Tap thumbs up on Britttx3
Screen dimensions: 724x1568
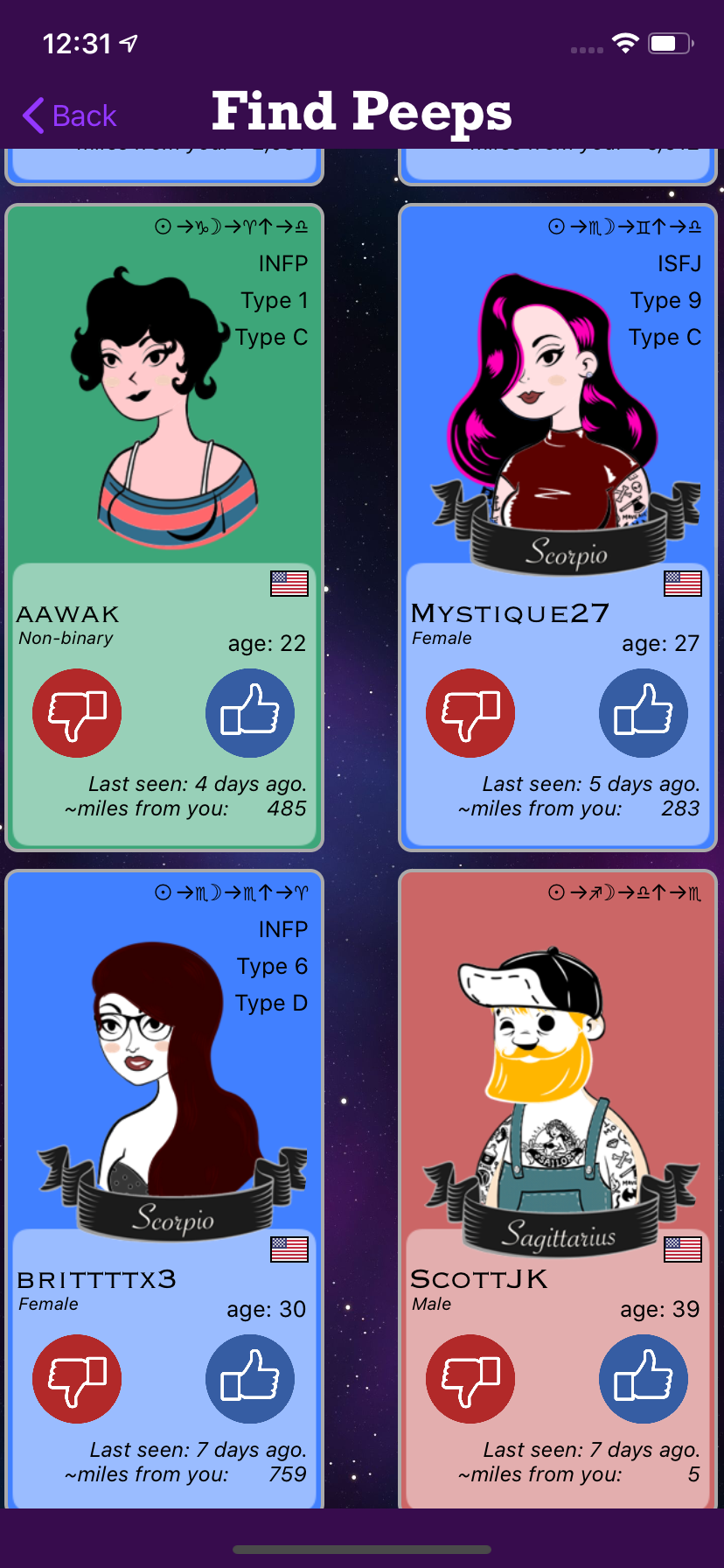pyautogui.click(x=250, y=1379)
